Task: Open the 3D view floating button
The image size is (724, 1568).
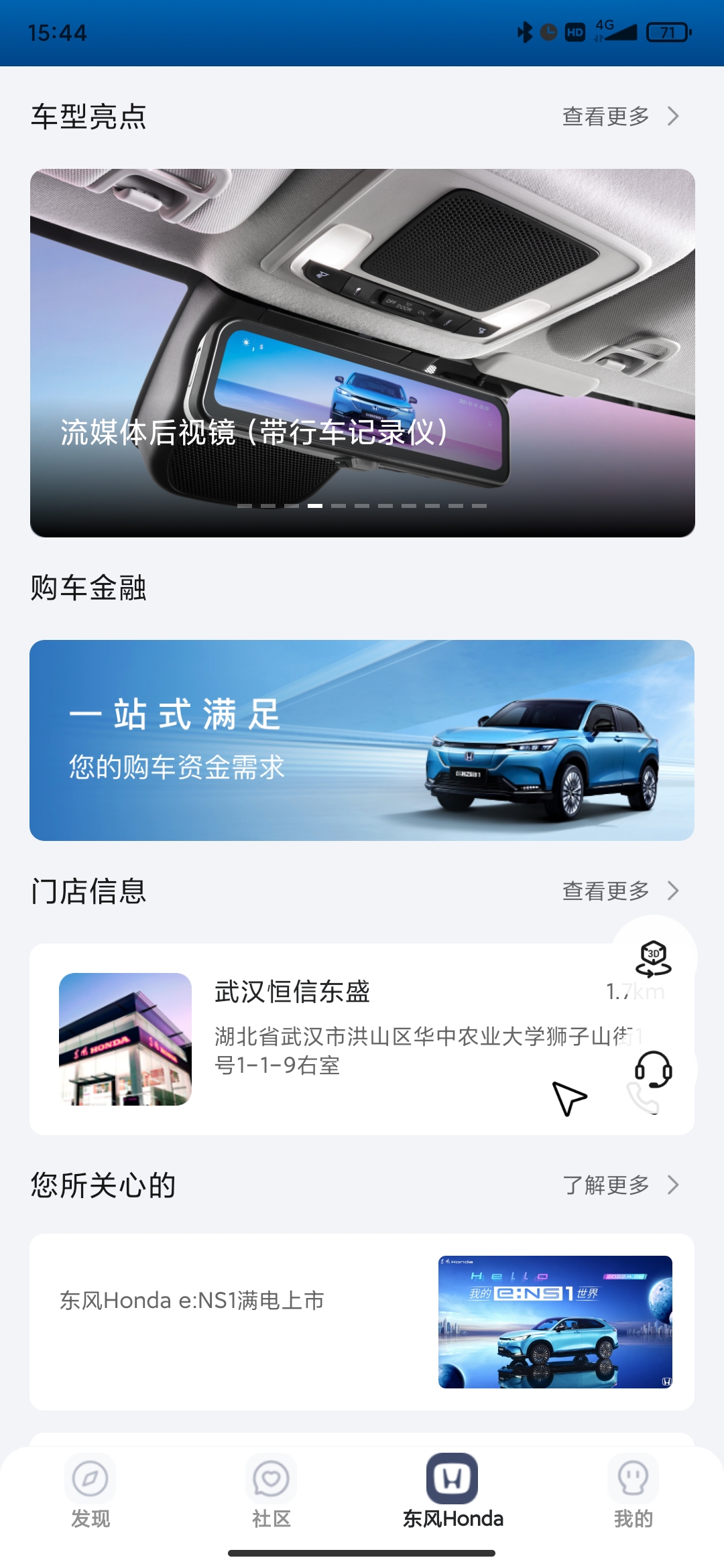Action: point(653,959)
